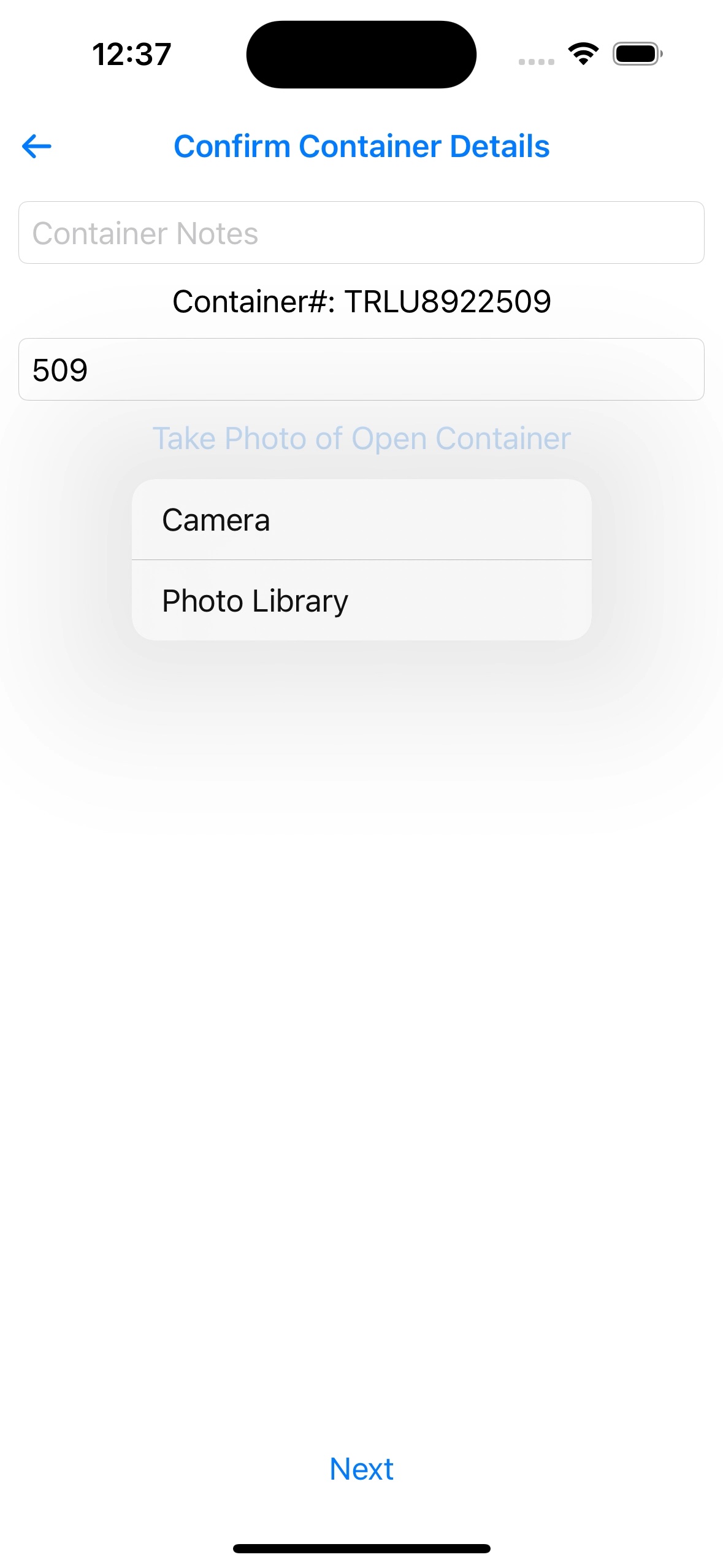Go back using the arrow icon

pos(37,147)
